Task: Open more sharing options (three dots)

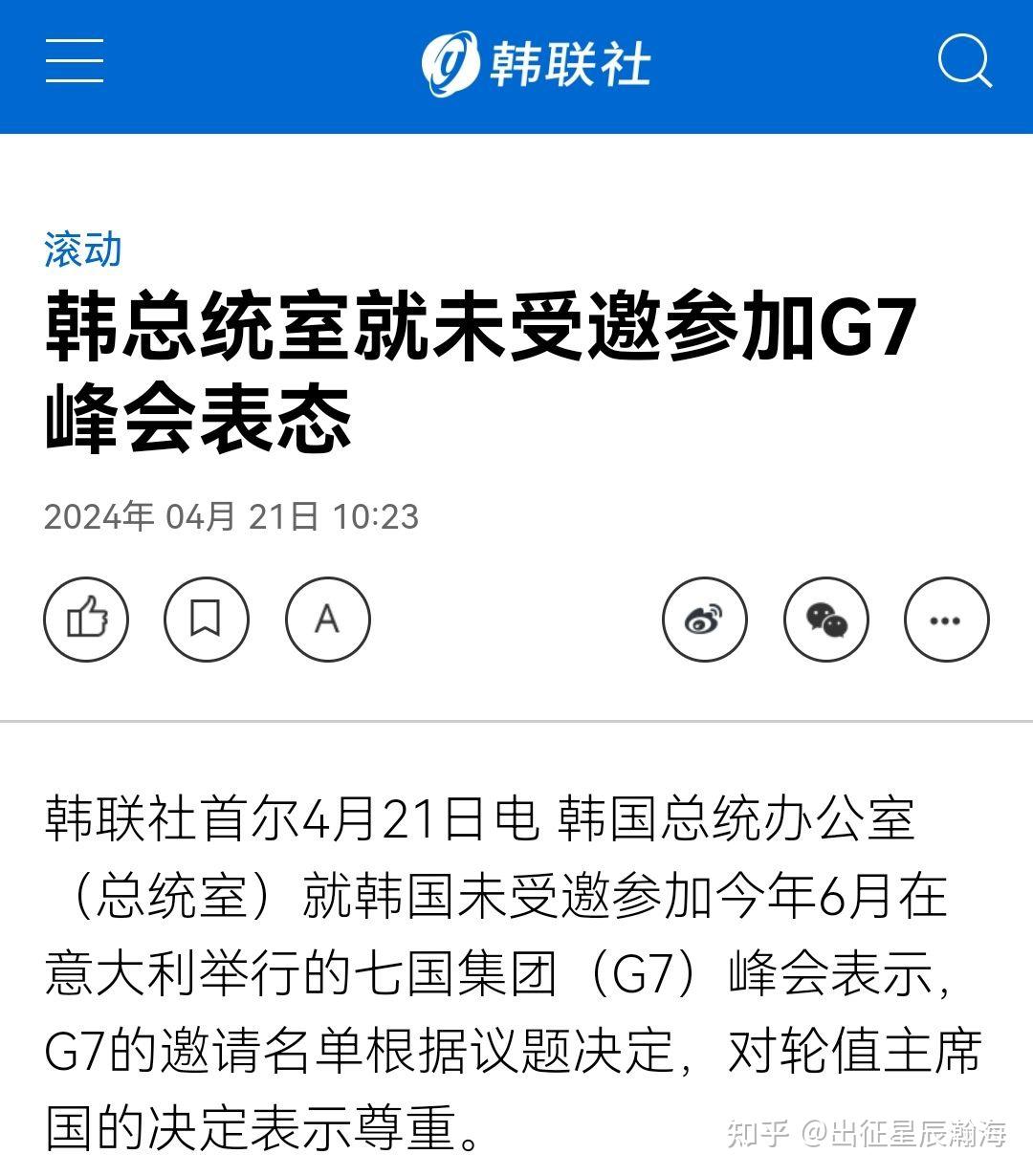Action: coord(946,620)
